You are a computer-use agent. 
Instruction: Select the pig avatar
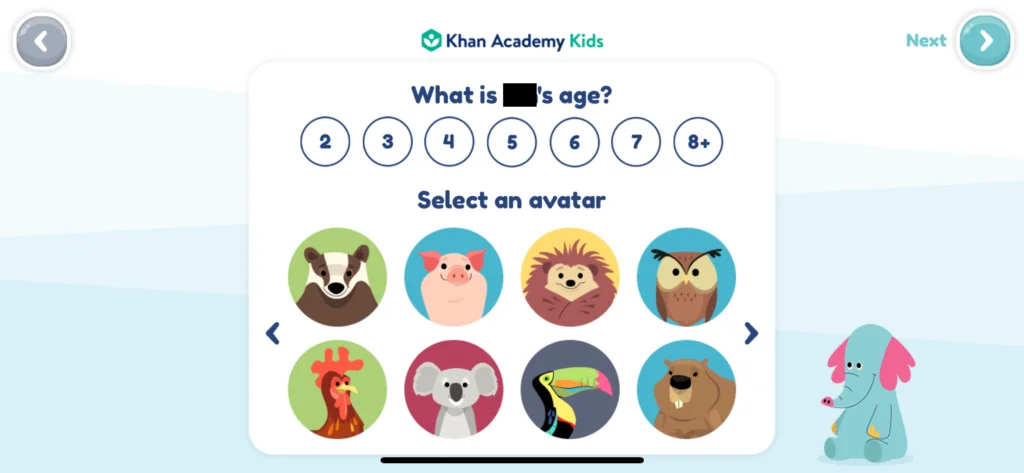453,277
